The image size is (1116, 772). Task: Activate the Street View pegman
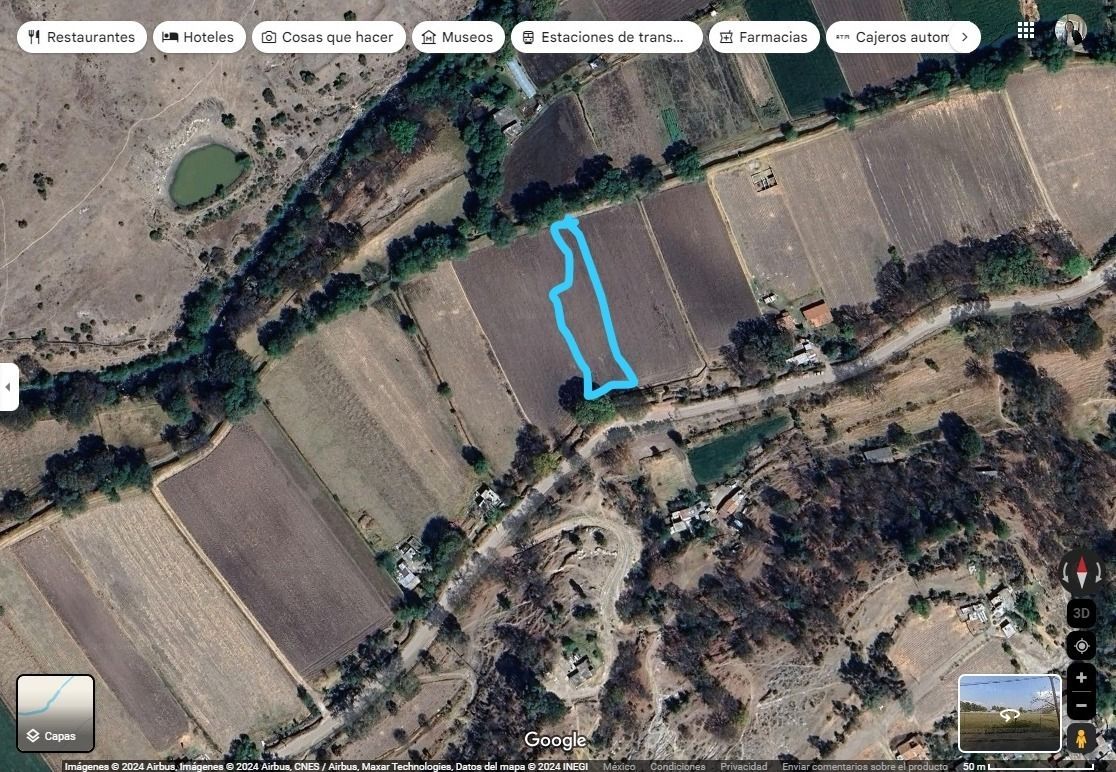1080,739
